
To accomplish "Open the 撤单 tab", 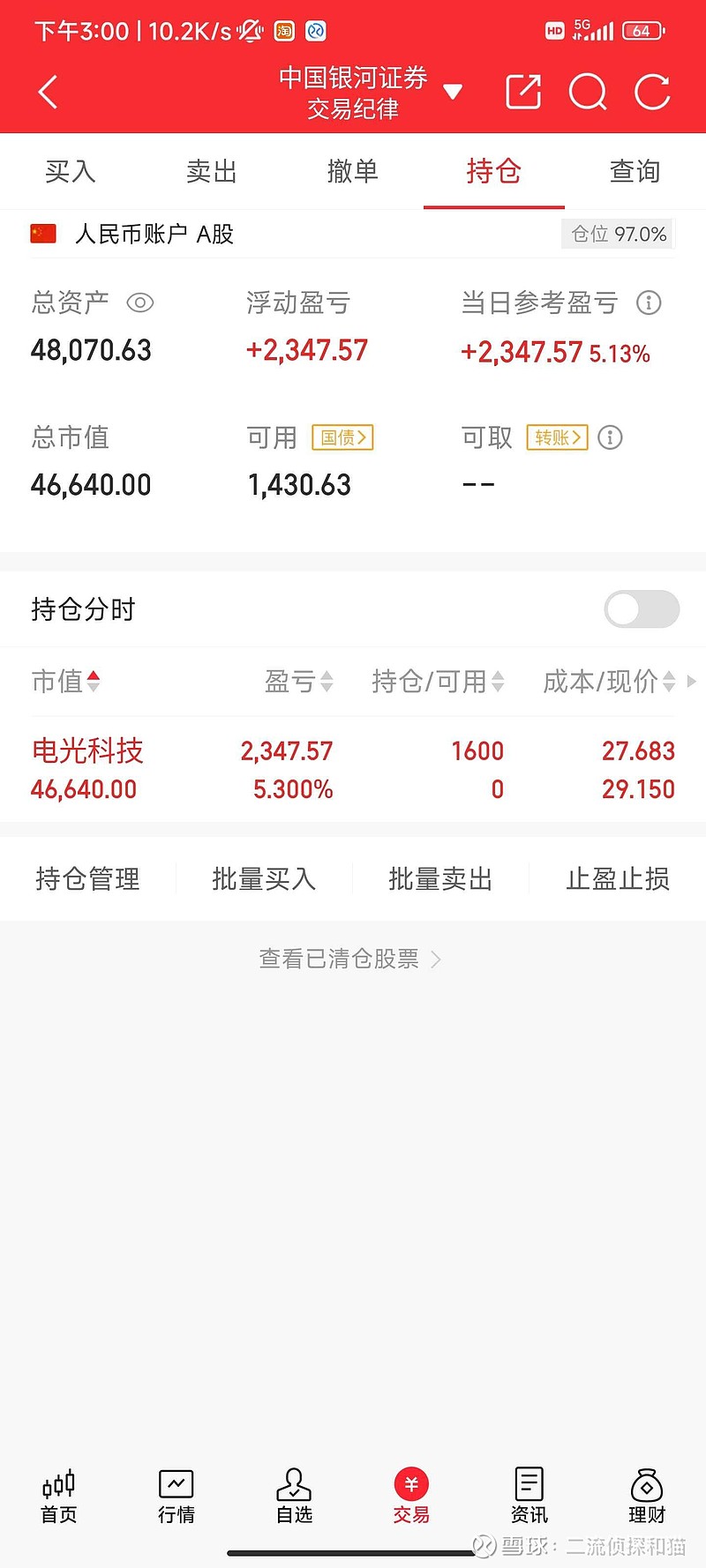I will [353, 171].
